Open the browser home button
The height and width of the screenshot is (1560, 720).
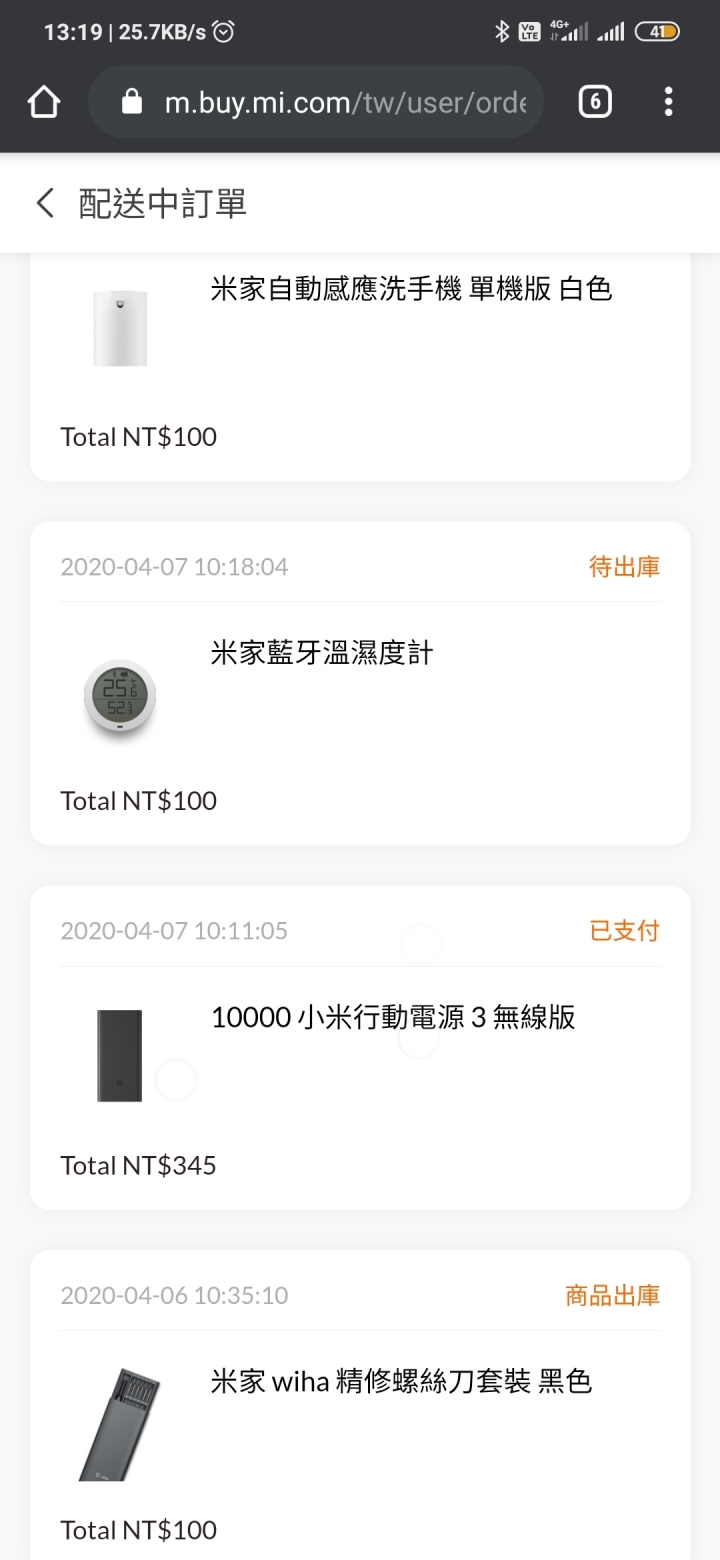(44, 102)
